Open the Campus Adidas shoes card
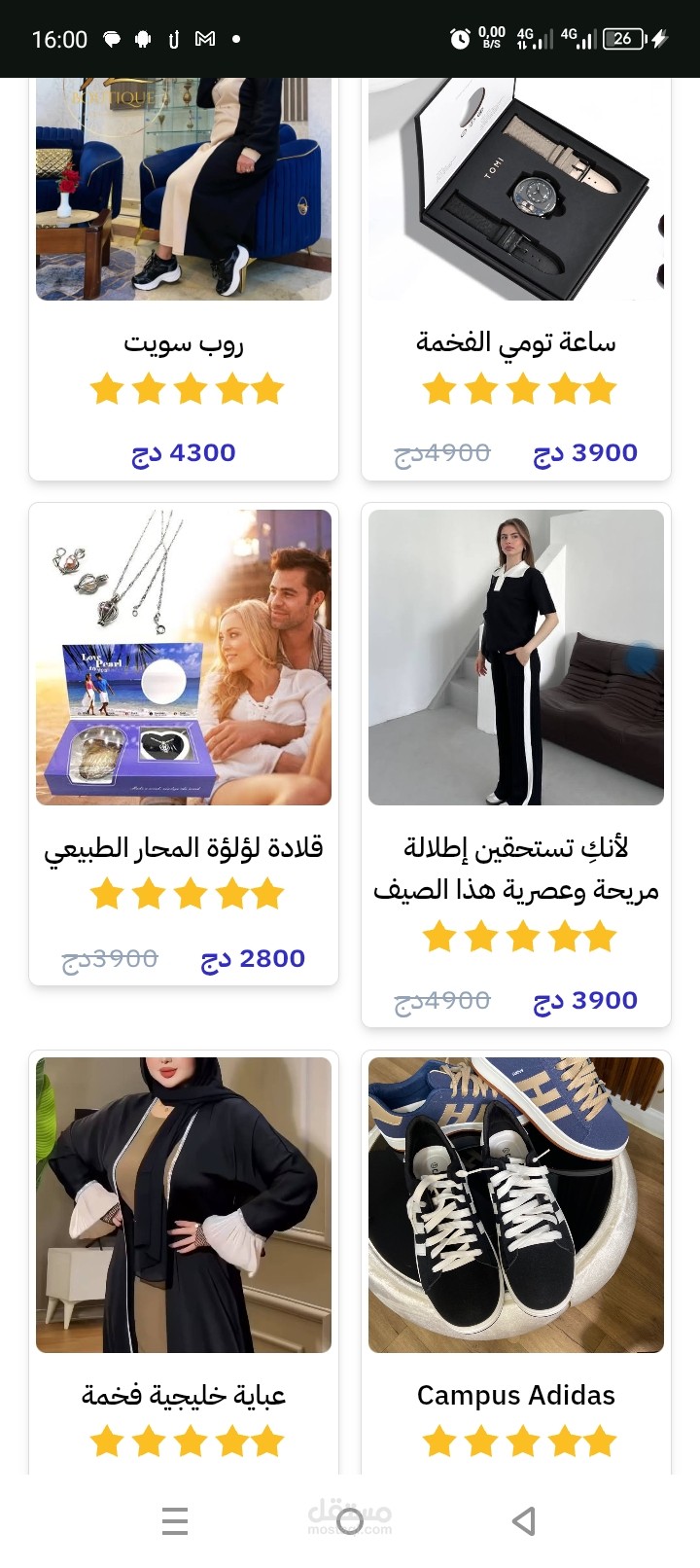 516,1265
